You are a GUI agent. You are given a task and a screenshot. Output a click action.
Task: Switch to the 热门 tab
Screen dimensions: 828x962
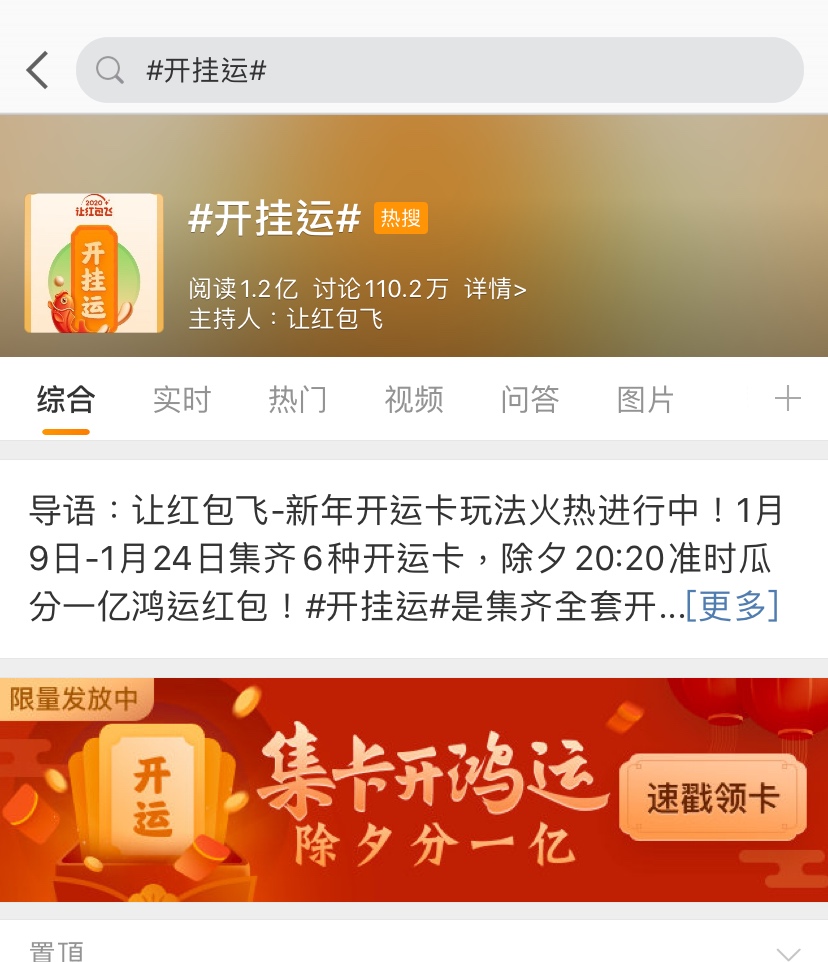tap(297, 399)
